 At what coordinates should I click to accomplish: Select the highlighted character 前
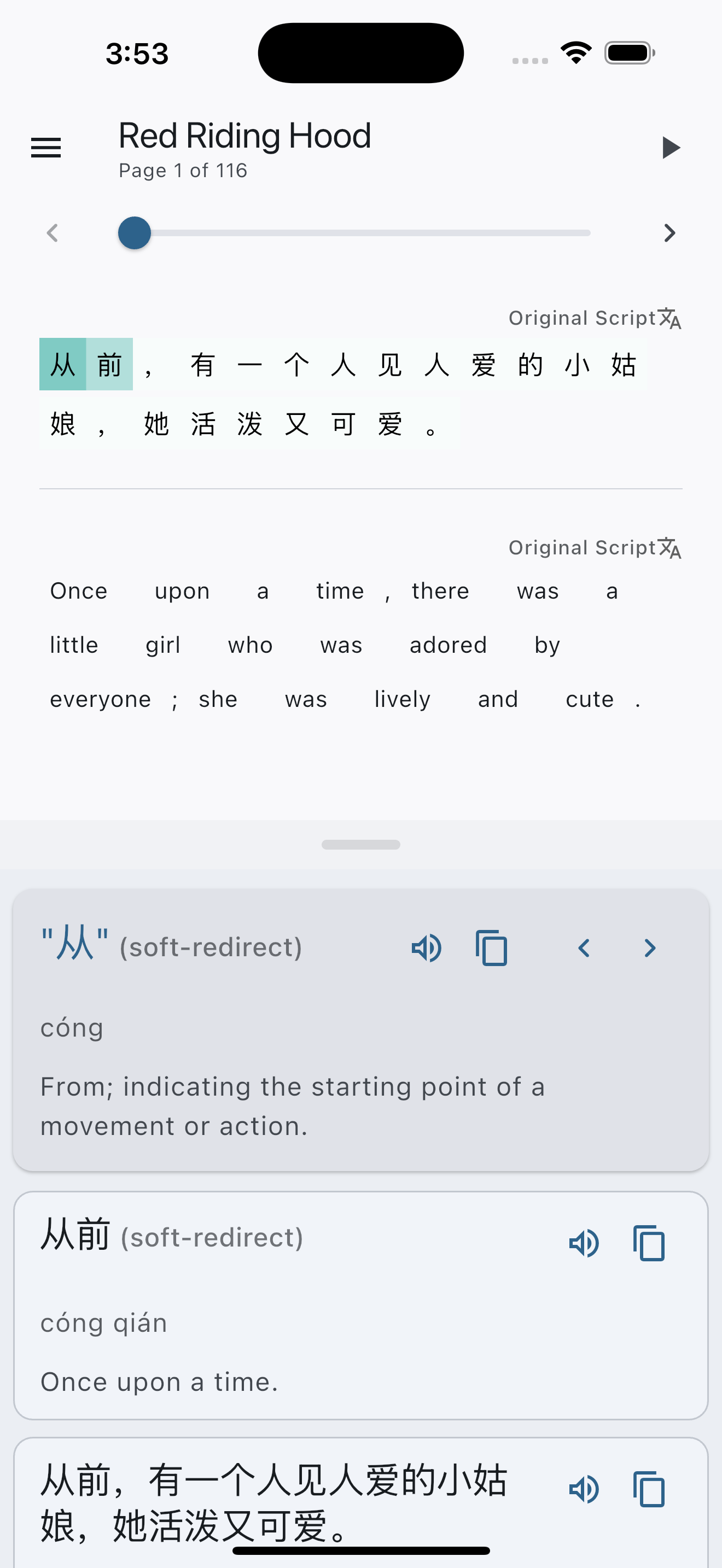[109, 365]
